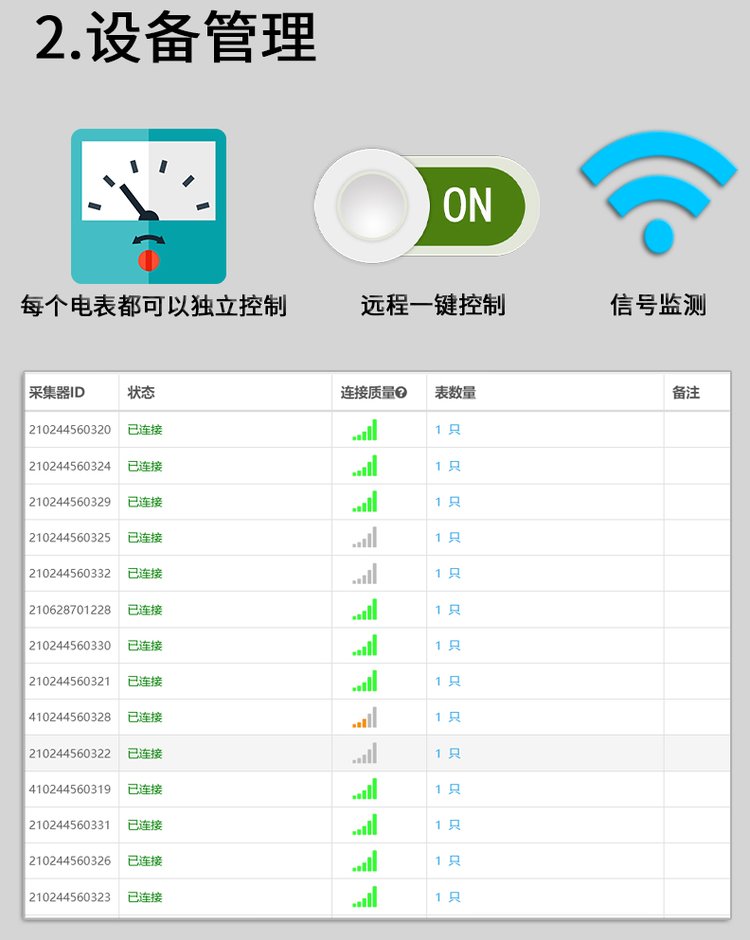Click the weak signal icon for 210244560332
Image resolution: width=750 pixels, height=940 pixels.
tap(365, 573)
